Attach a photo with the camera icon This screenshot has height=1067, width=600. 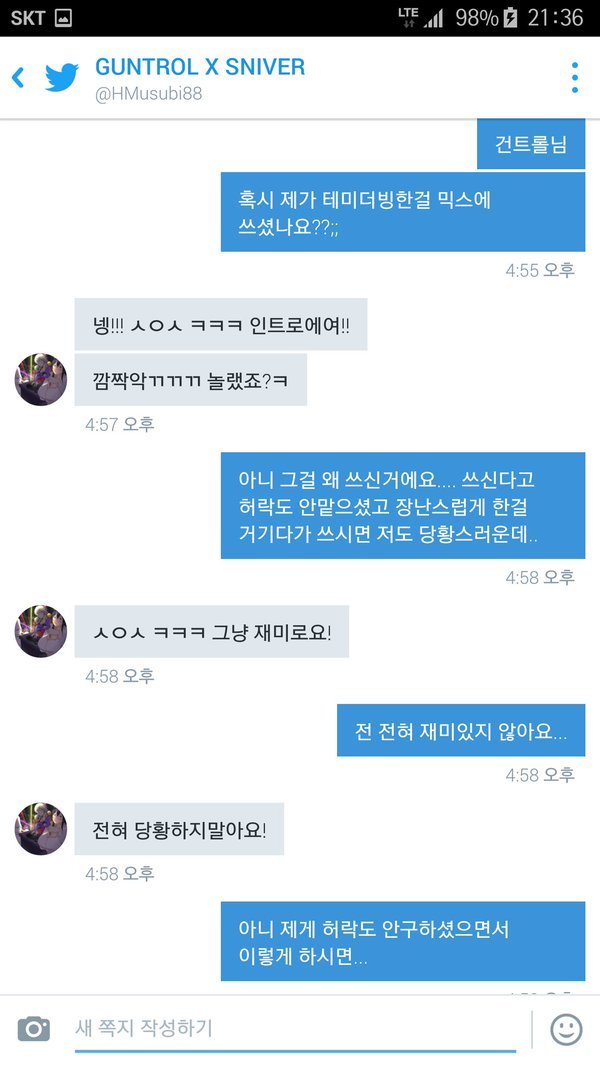[34, 1028]
